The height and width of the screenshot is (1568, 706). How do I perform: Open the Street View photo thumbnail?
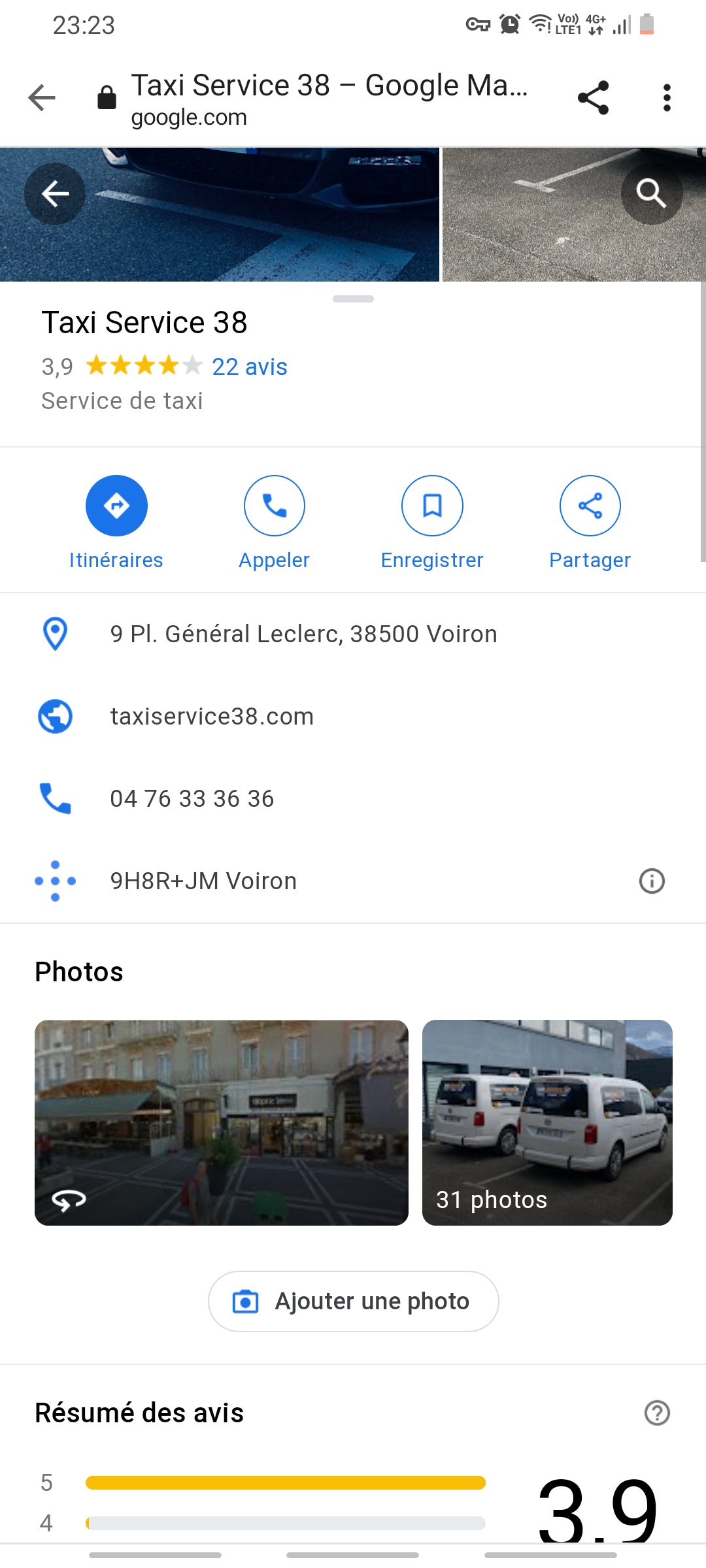click(x=222, y=1122)
